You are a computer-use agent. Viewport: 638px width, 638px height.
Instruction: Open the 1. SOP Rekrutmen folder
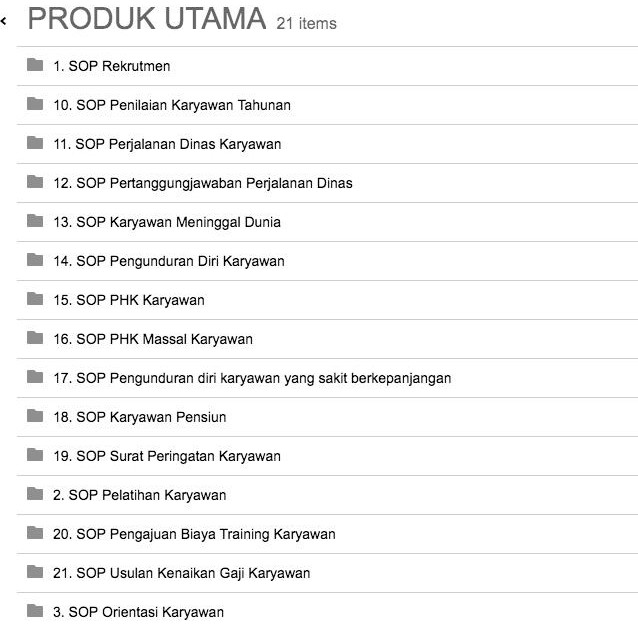111,66
